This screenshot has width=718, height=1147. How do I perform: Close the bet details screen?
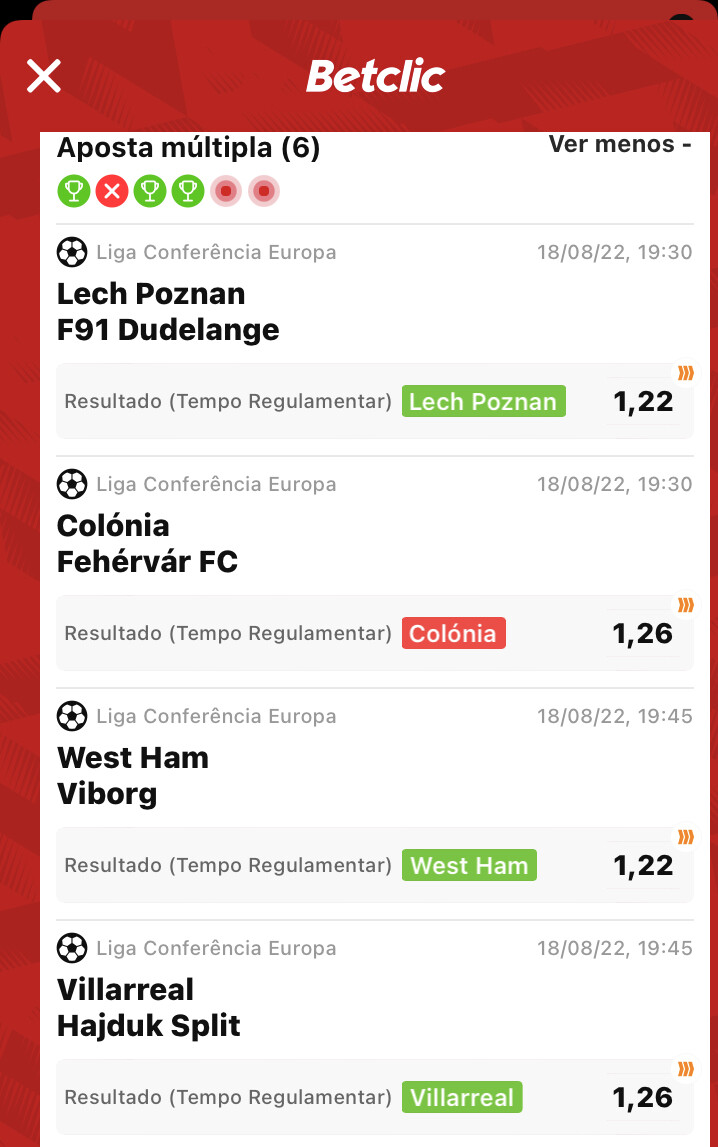click(x=44, y=76)
